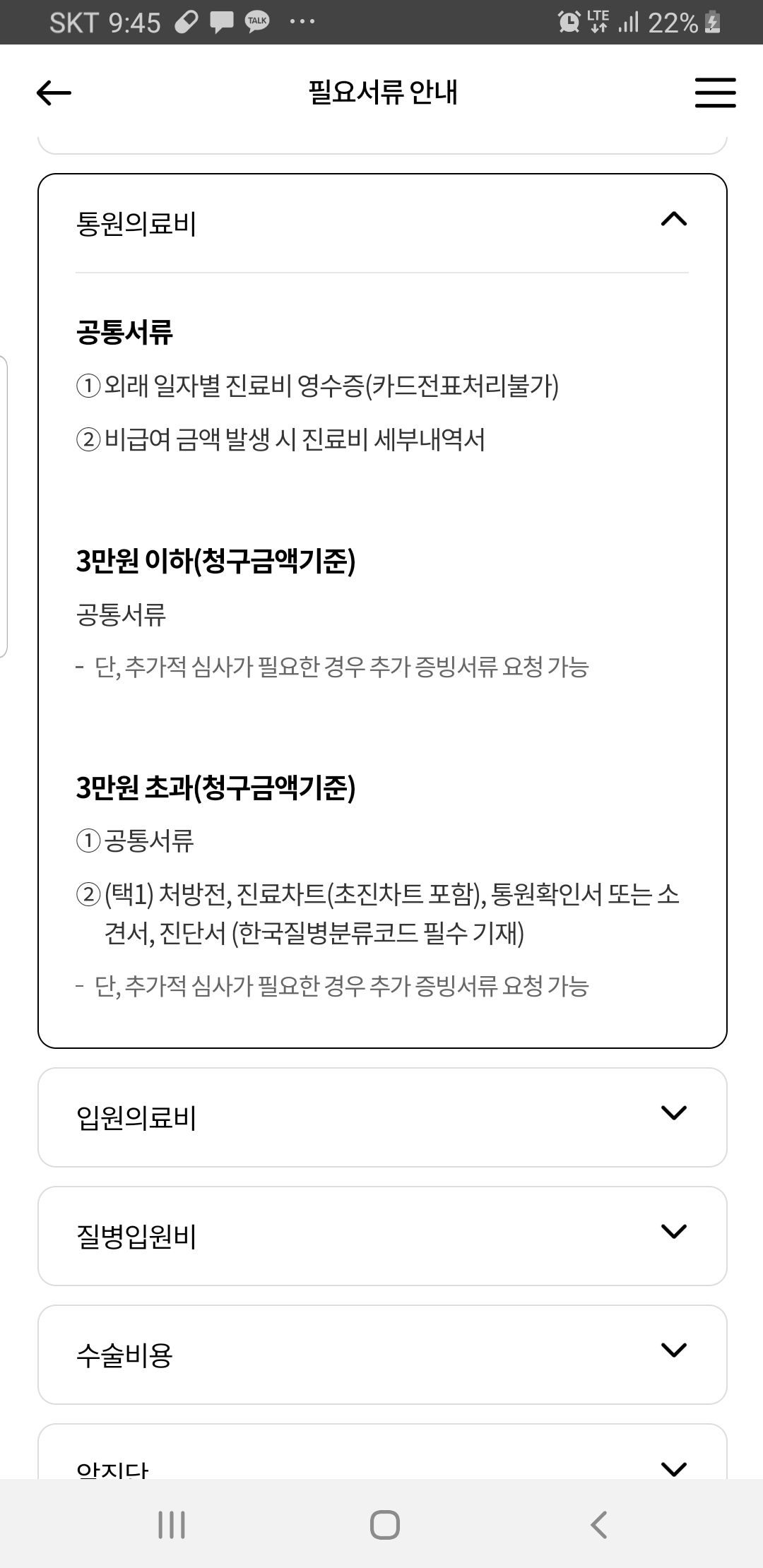
Task: Tap the system home button
Action: pos(384,1524)
